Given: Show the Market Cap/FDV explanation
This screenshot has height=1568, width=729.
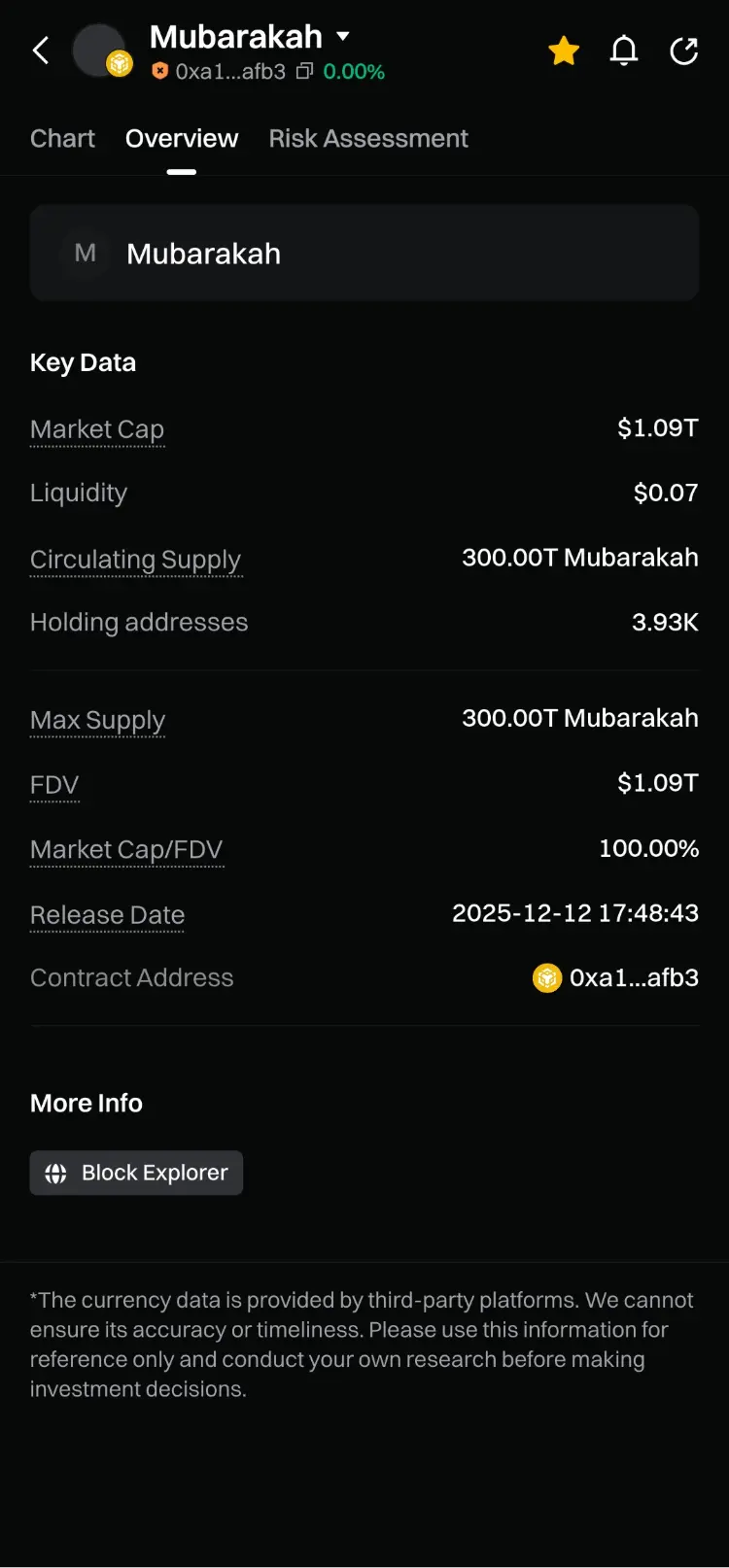Looking at the screenshot, I should click(x=126, y=850).
